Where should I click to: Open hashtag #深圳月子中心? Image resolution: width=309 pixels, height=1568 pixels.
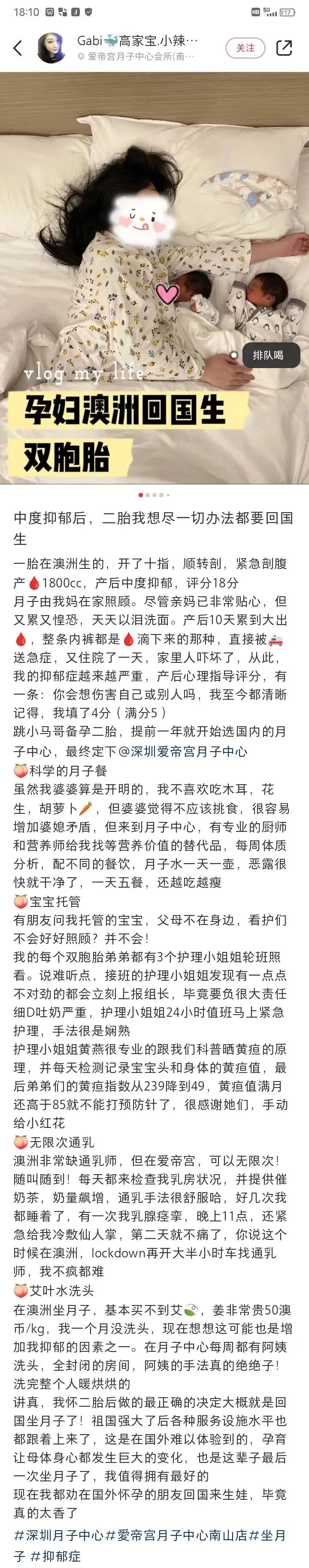coord(58,1536)
